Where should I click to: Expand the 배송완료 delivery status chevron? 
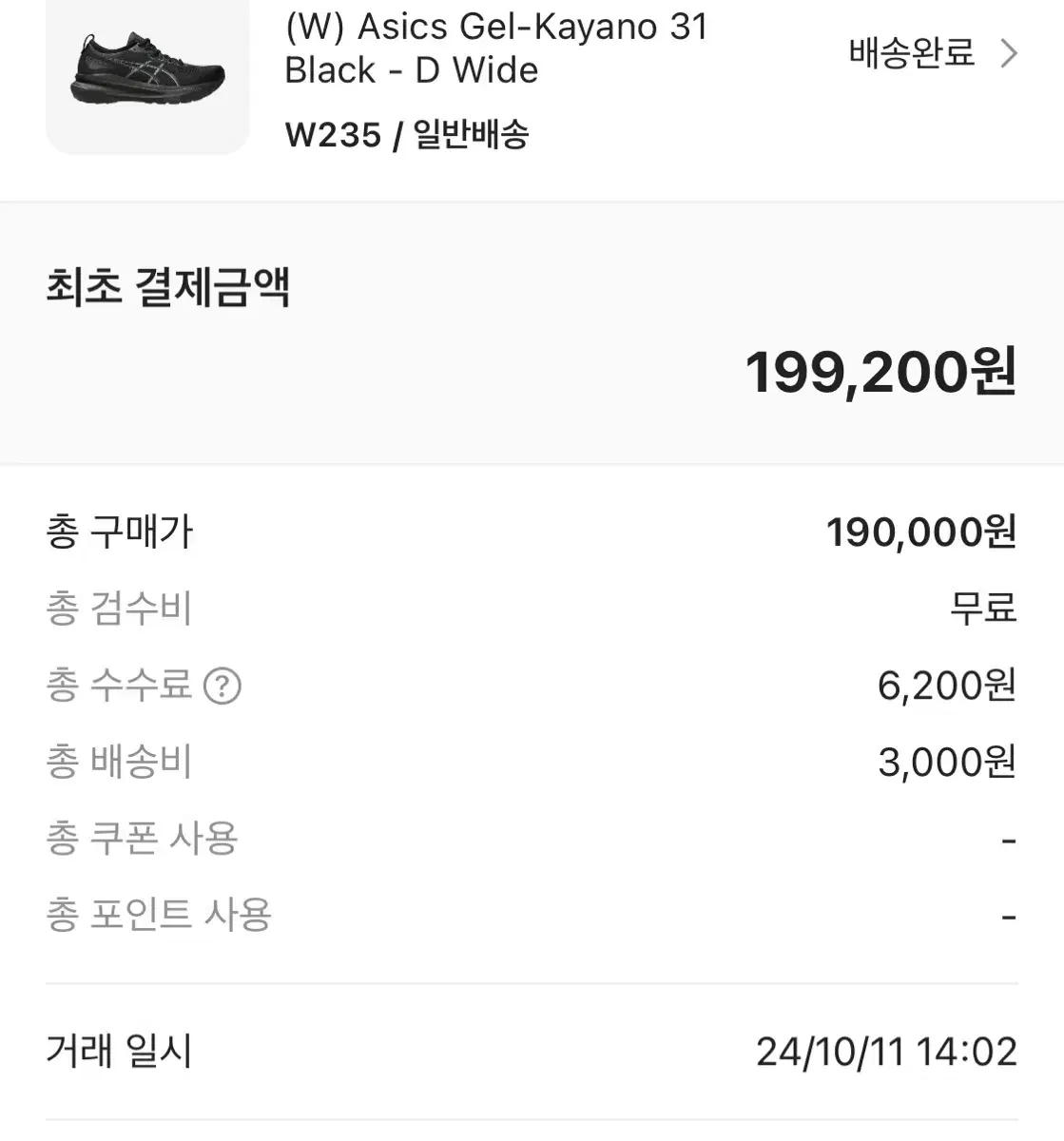click(1008, 55)
